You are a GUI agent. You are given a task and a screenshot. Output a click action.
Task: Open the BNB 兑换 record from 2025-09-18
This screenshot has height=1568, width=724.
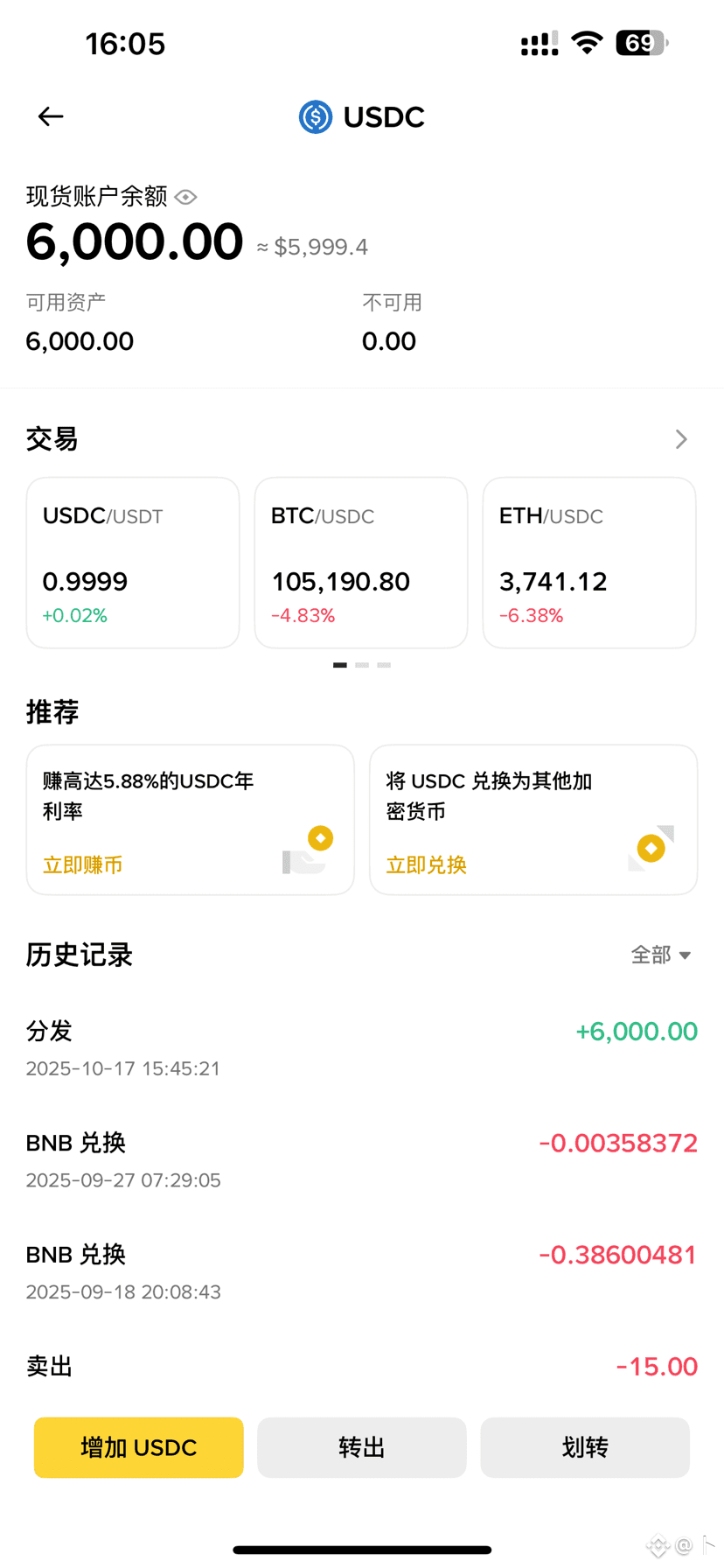tap(361, 1271)
